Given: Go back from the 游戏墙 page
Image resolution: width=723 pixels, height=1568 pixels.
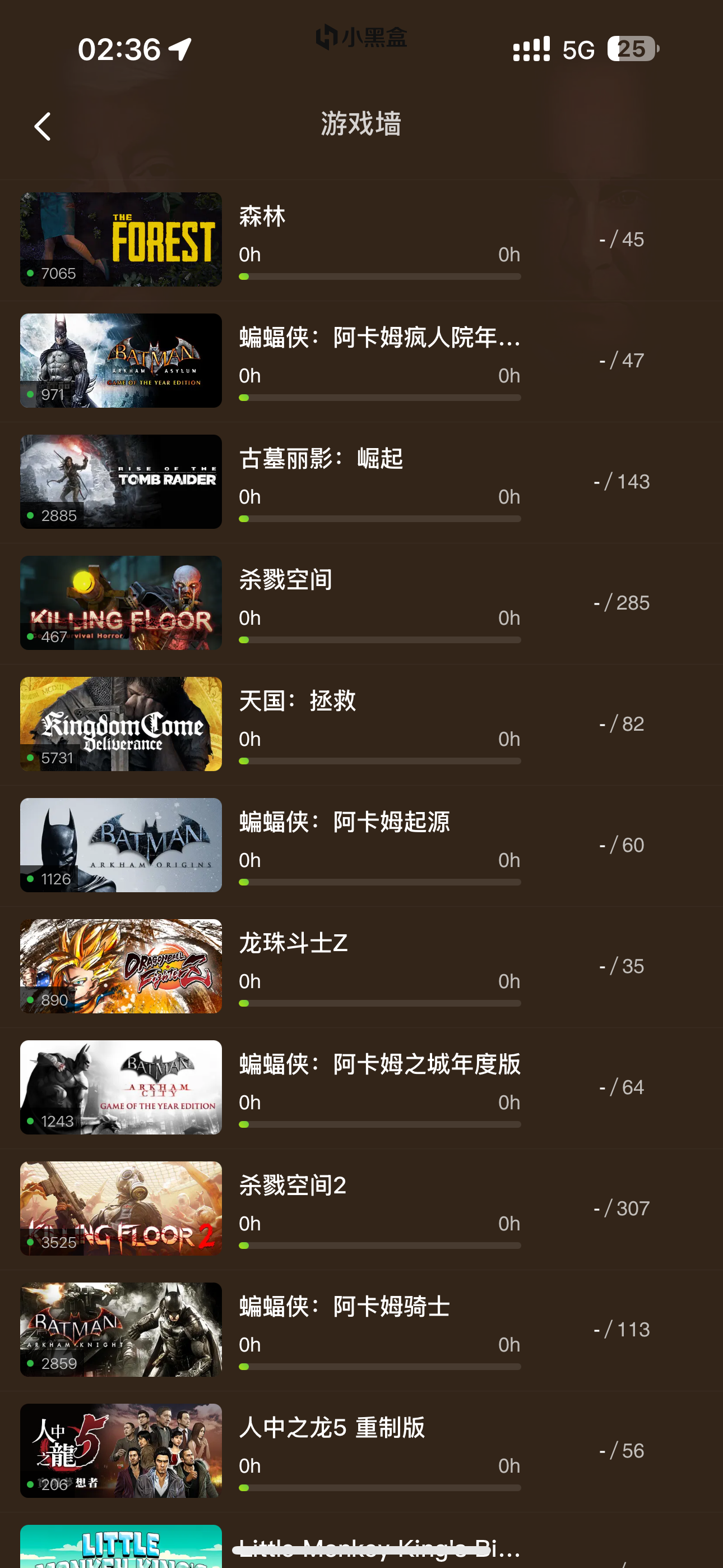Looking at the screenshot, I should click(x=43, y=127).
